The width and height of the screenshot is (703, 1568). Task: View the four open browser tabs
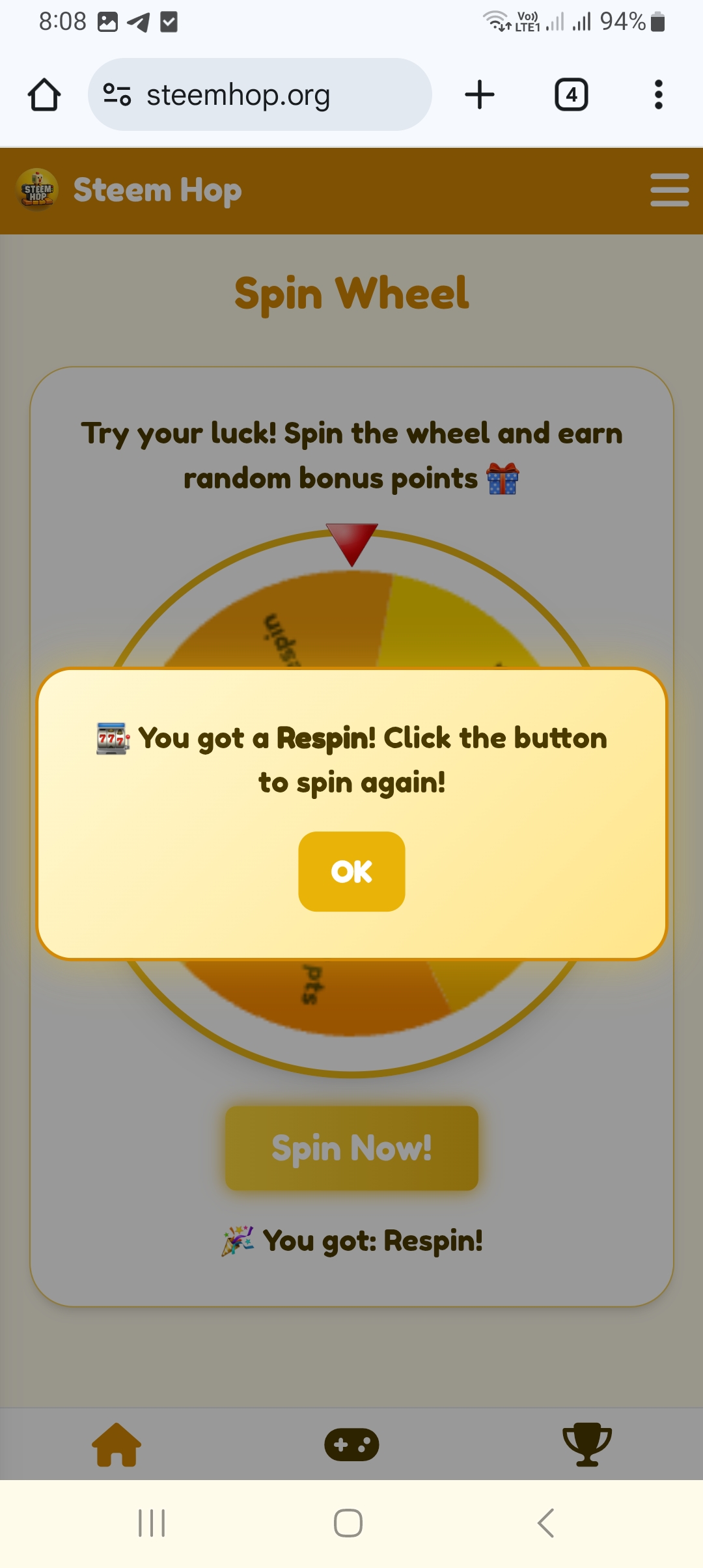pyautogui.click(x=571, y=95)
